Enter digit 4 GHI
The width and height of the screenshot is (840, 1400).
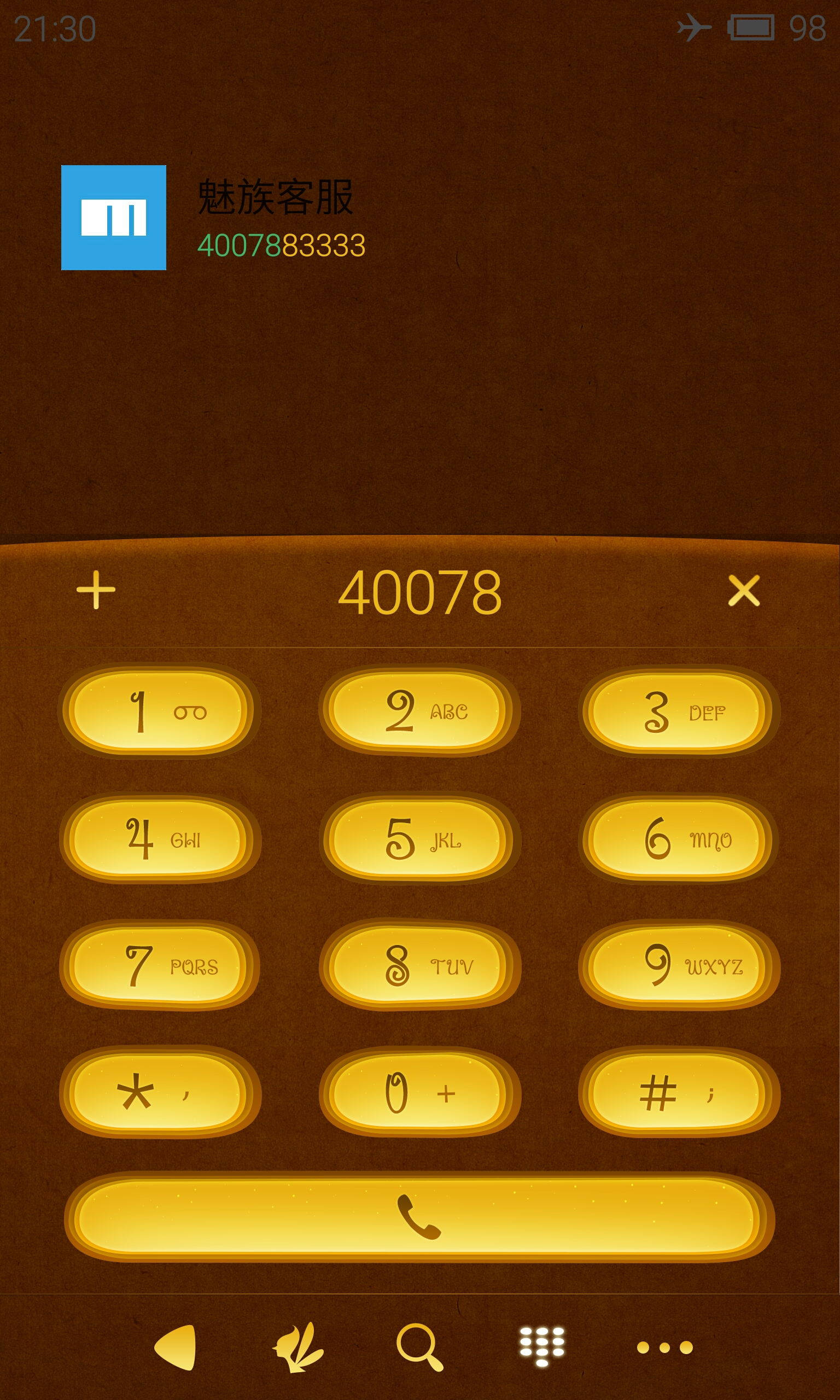click(160, 839)
